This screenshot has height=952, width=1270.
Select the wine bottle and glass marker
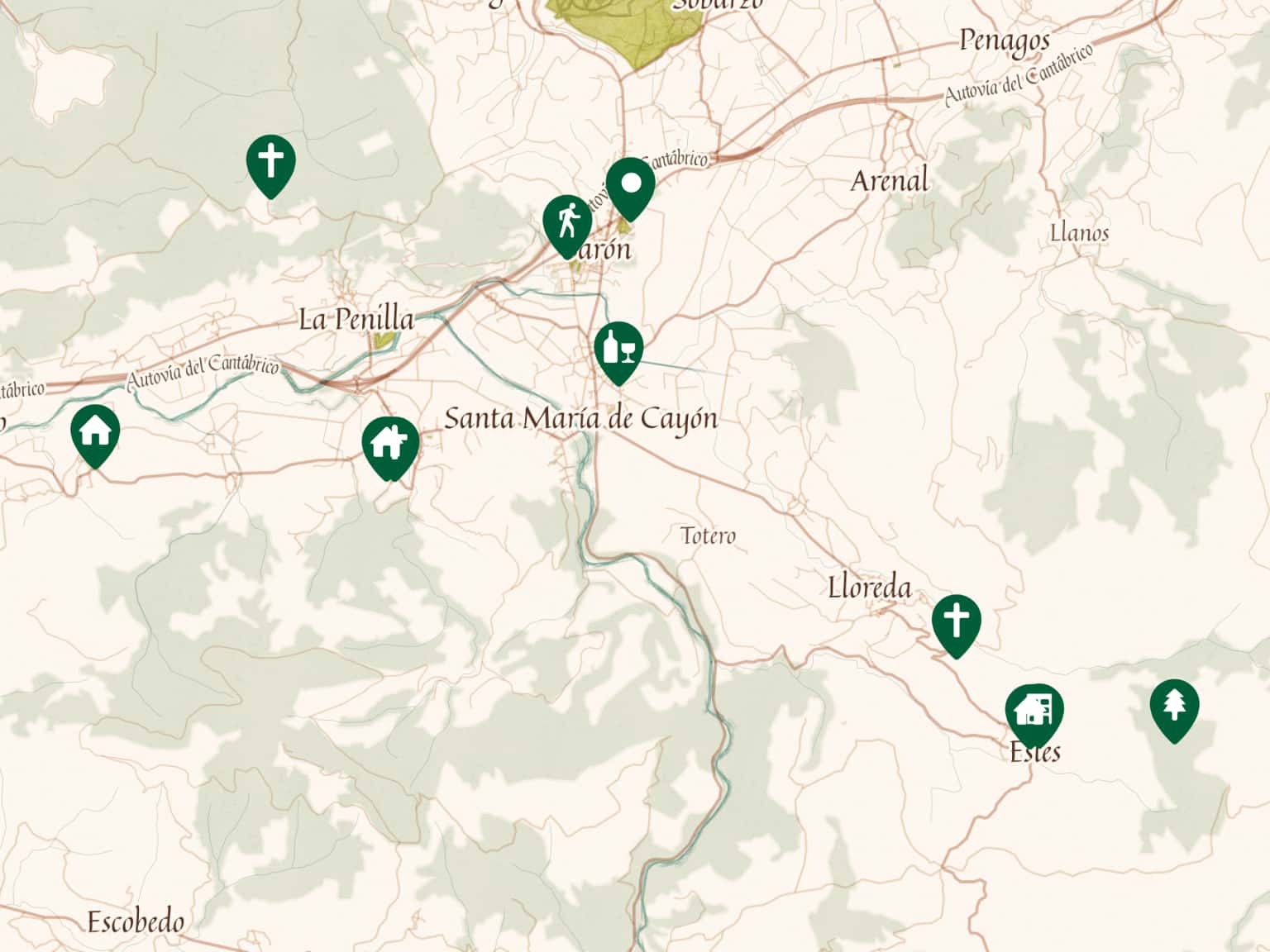click(x=618, y=349)
